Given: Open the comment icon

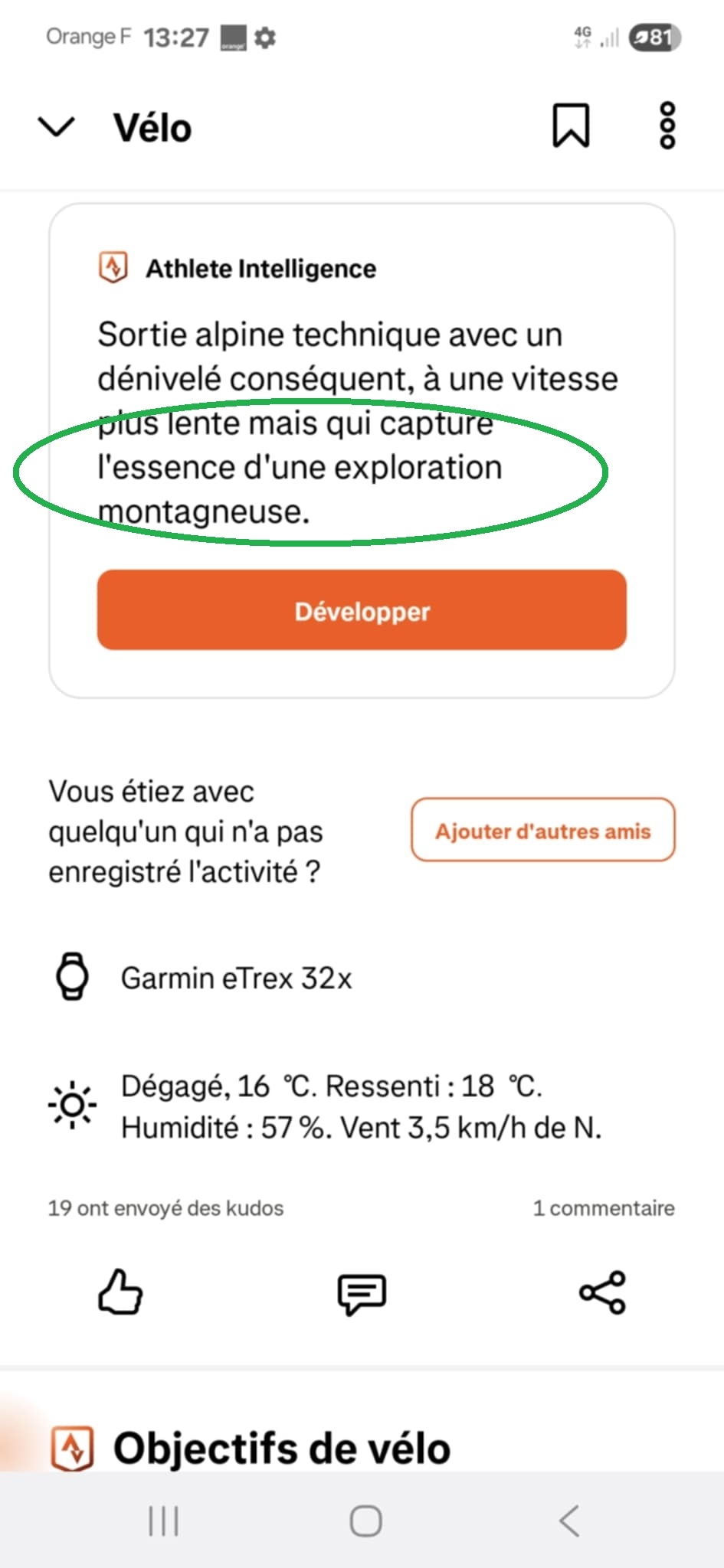Looking at the screenshot, I should (362, 1293).
